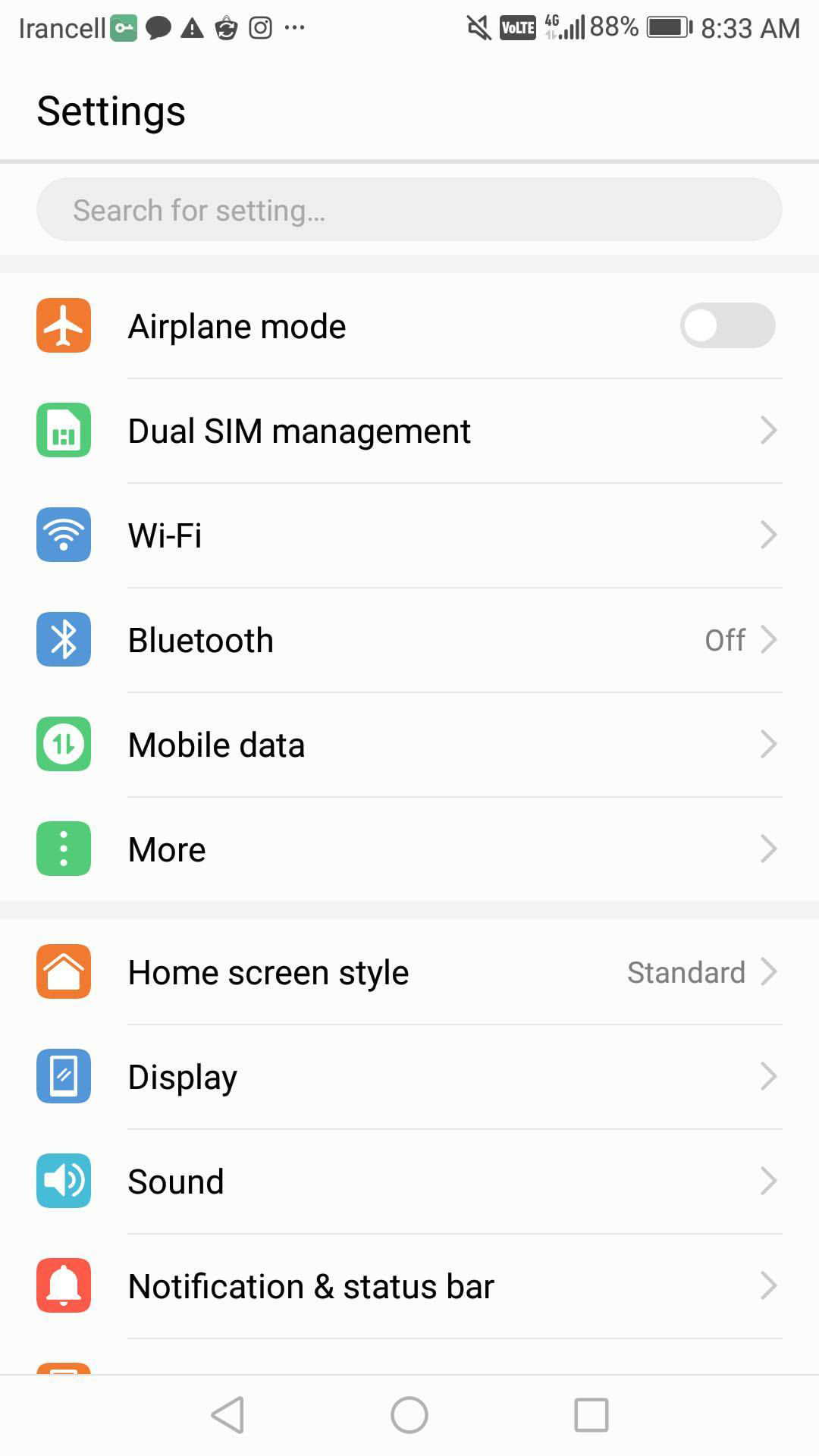Open Display settings
Screen dimensions: 819x1456
(x=409, y=1077)
